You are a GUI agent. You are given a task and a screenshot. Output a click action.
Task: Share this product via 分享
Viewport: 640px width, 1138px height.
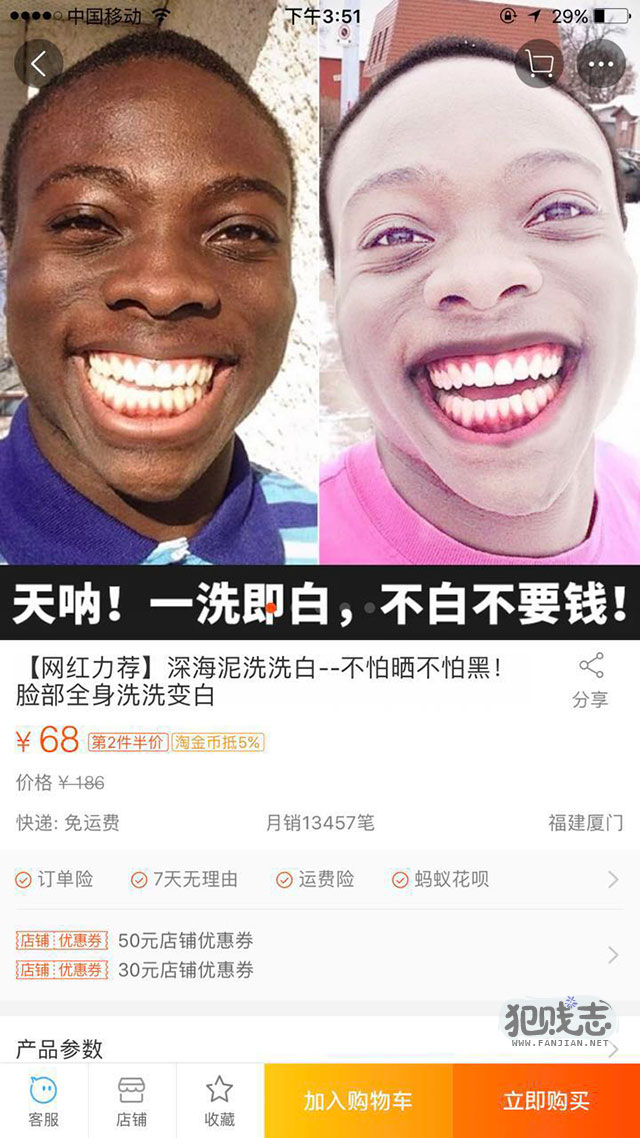tap(590, 681)
